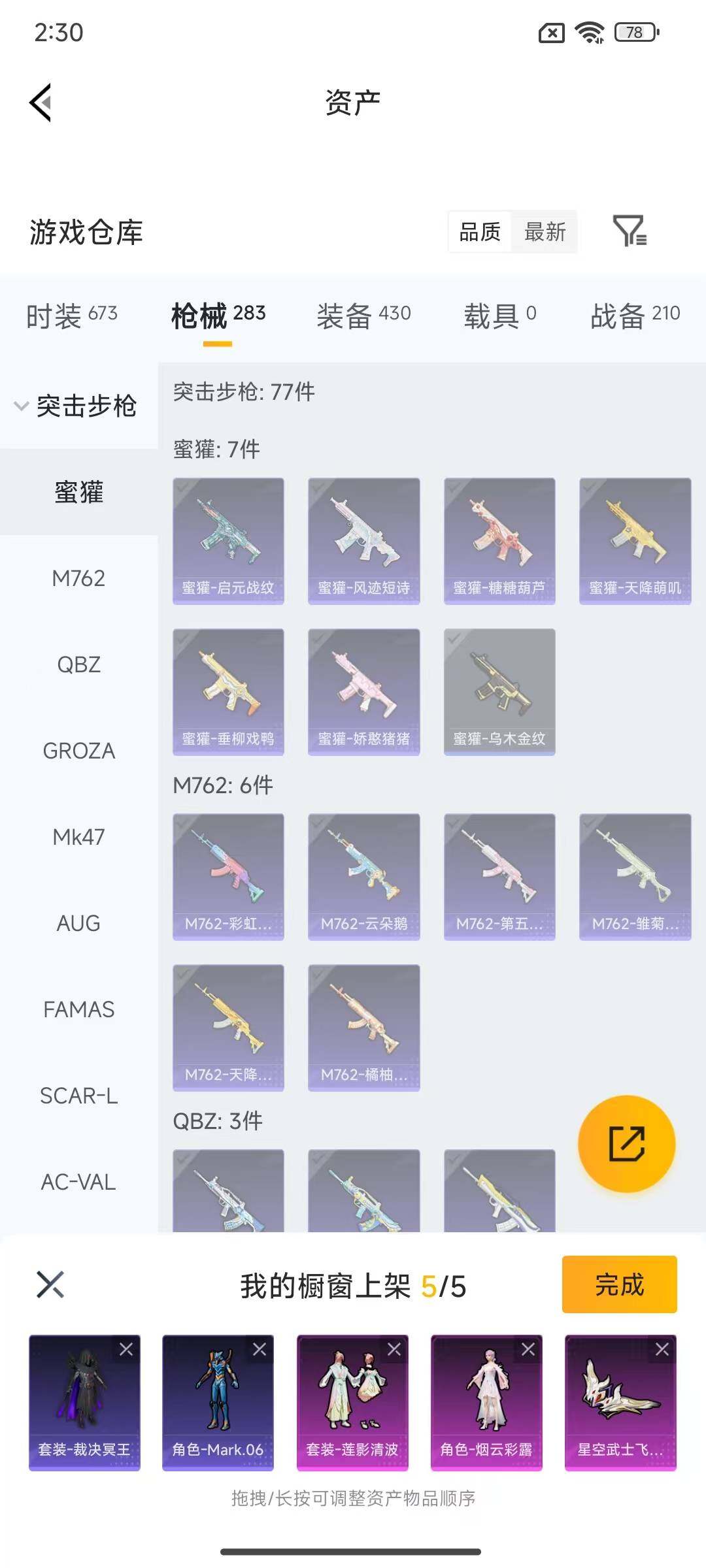Choose the M762-云朵鹅 skin
Viewport: 706px width, 1568px height.
point(363,876)
